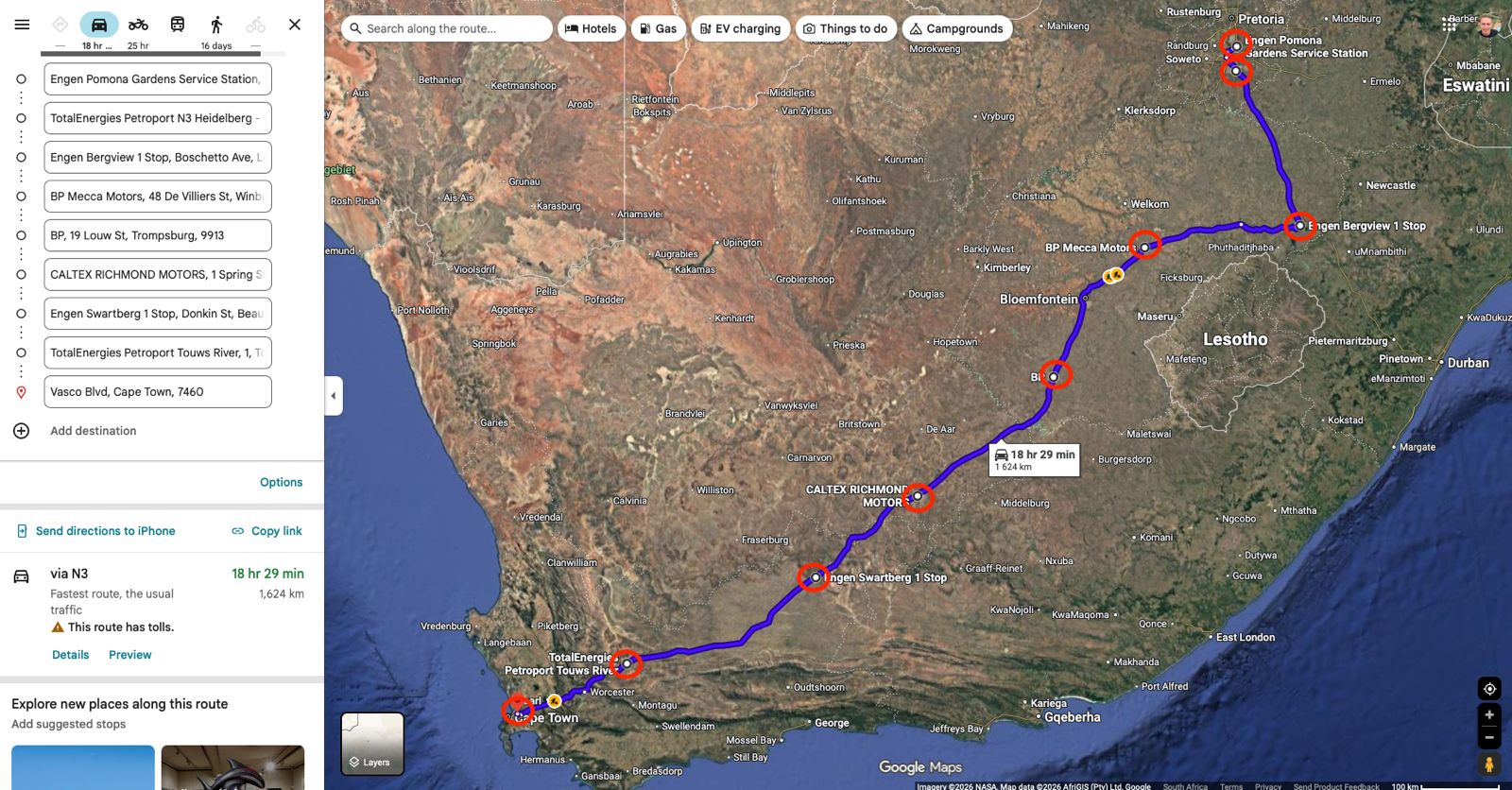
Task: Collapse the side panel
Action: coord(333,396)
